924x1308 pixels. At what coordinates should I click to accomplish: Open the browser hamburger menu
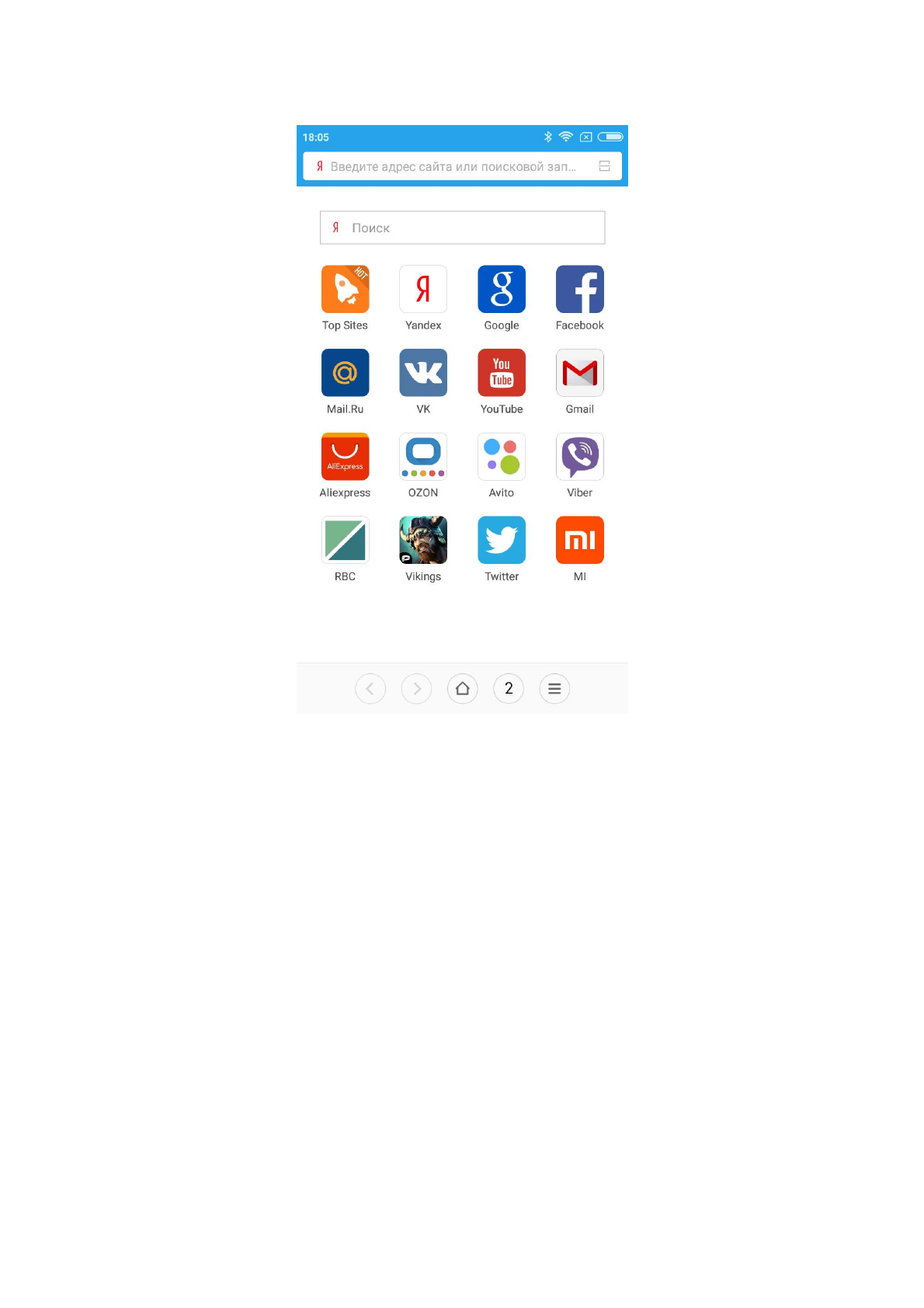tap(554, 688)
